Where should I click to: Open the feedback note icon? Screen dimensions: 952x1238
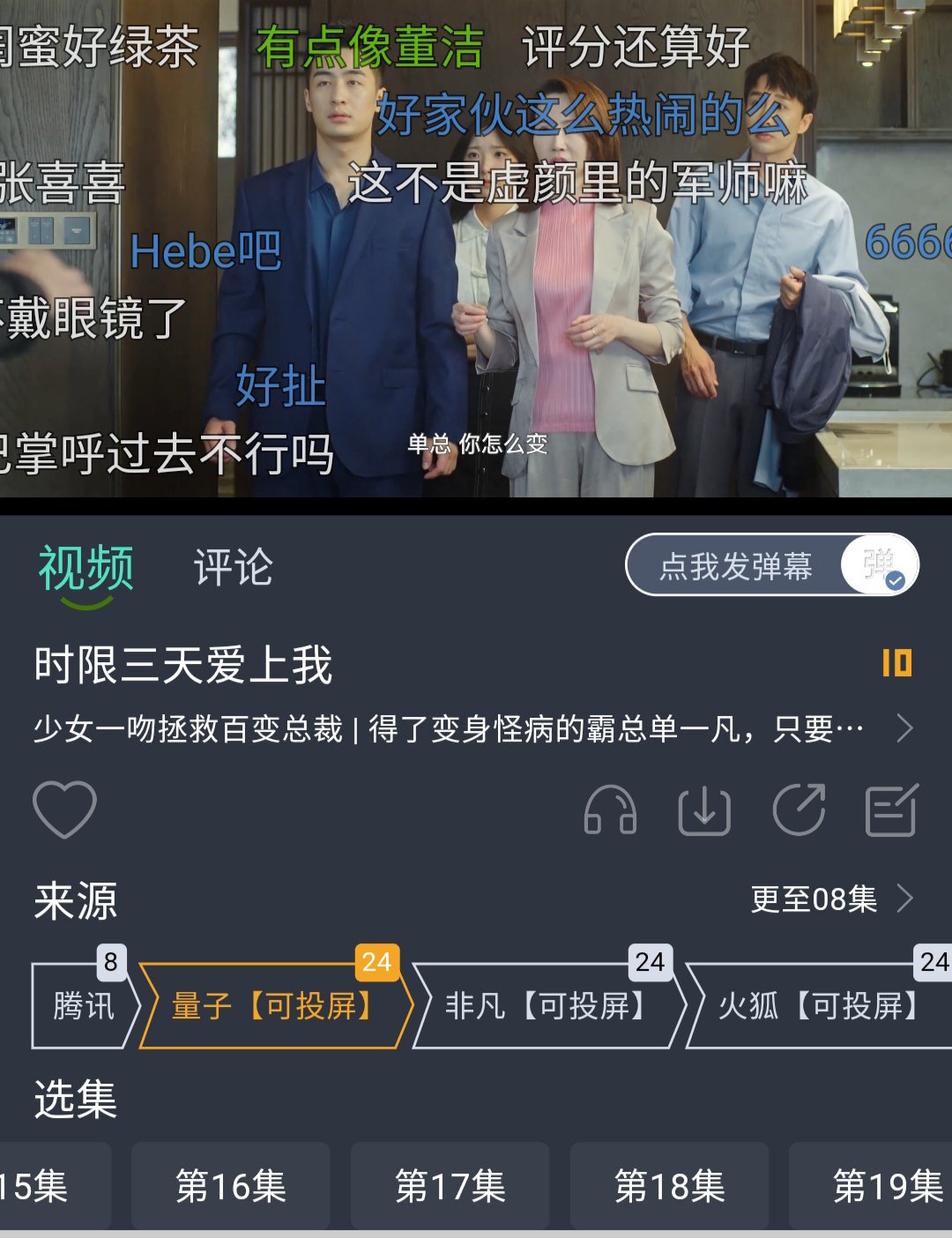(x=892, y=809)
